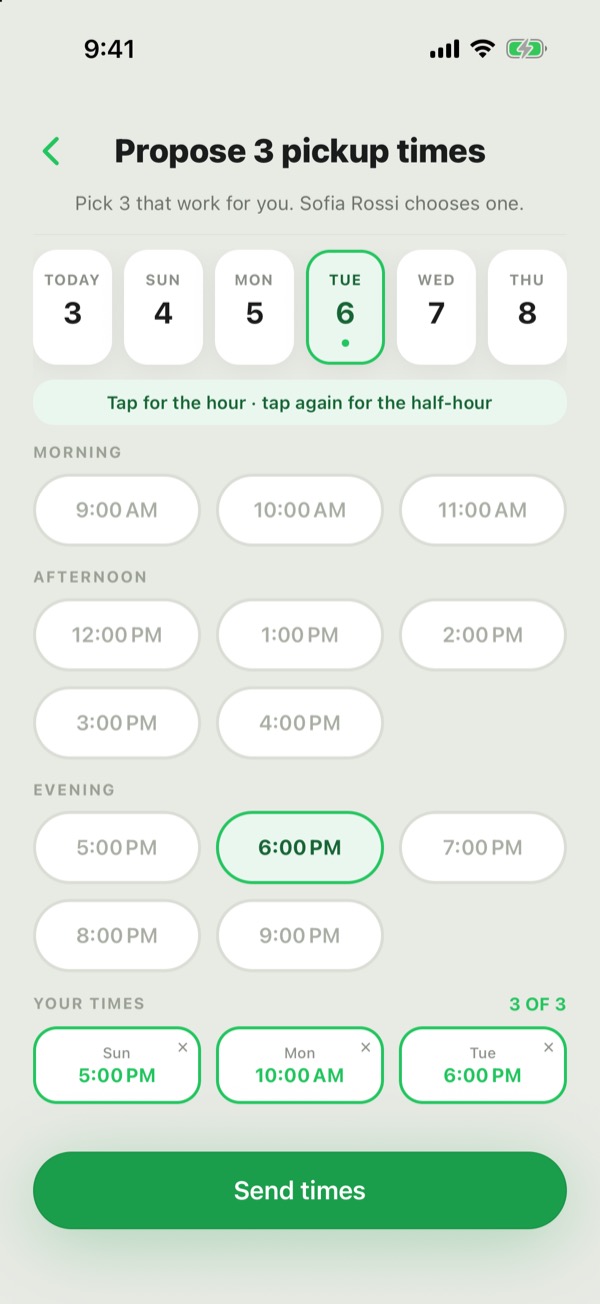600x1304 pixels.
Task: Select 2:00 PM in the afternoon
Action: (x=483, y=635)
